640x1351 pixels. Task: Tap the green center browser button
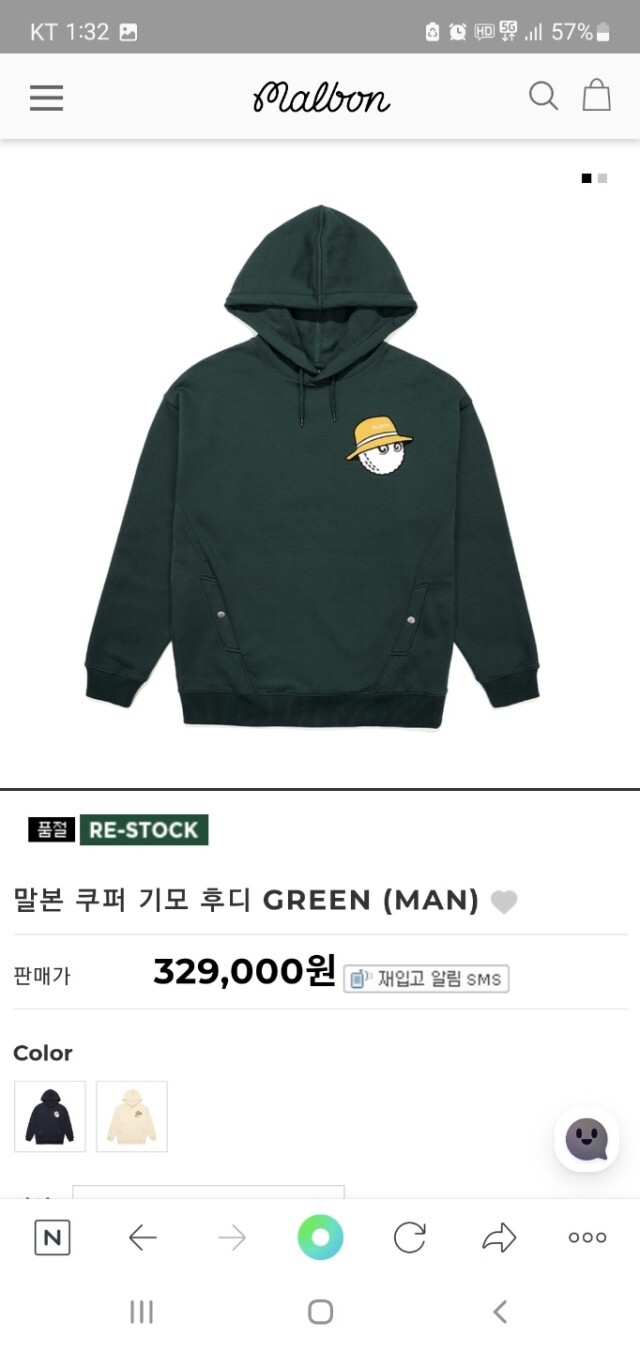click(320, 1238)
